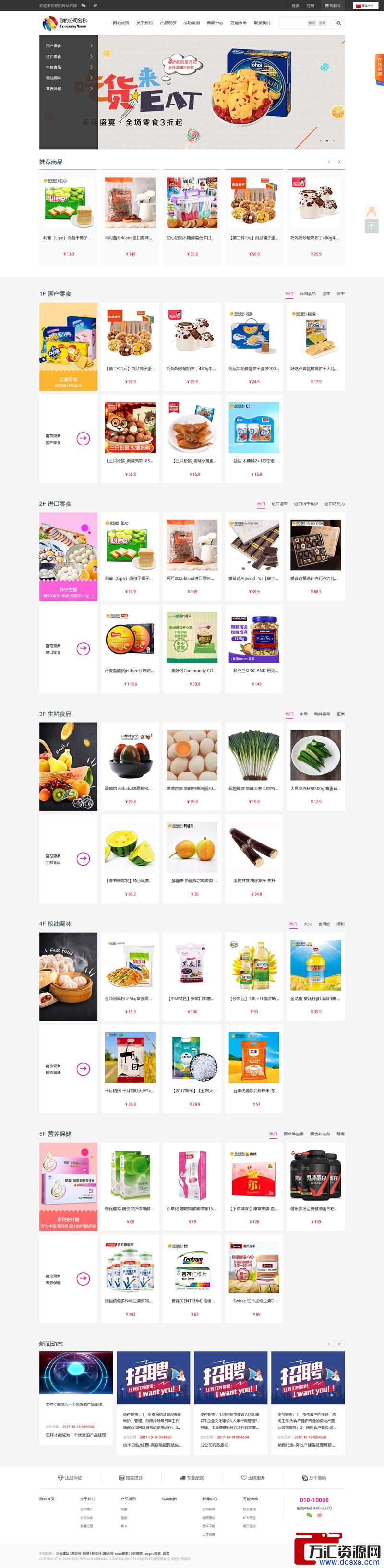The image size is (384, 1568).
Task: Go to 产品展示 in top navigation
Action: coord(168,23)
